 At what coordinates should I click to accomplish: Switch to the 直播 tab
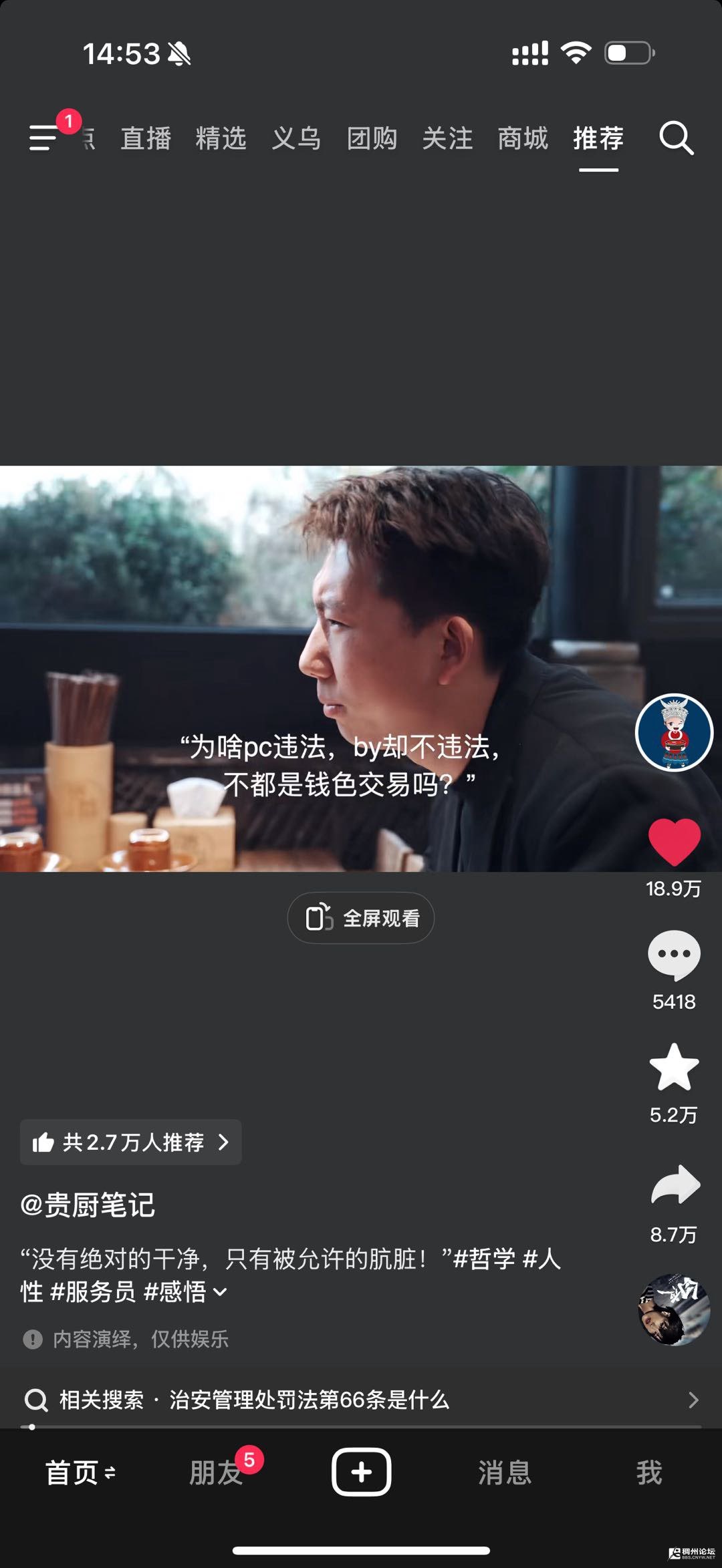click(x=146, y=138)
